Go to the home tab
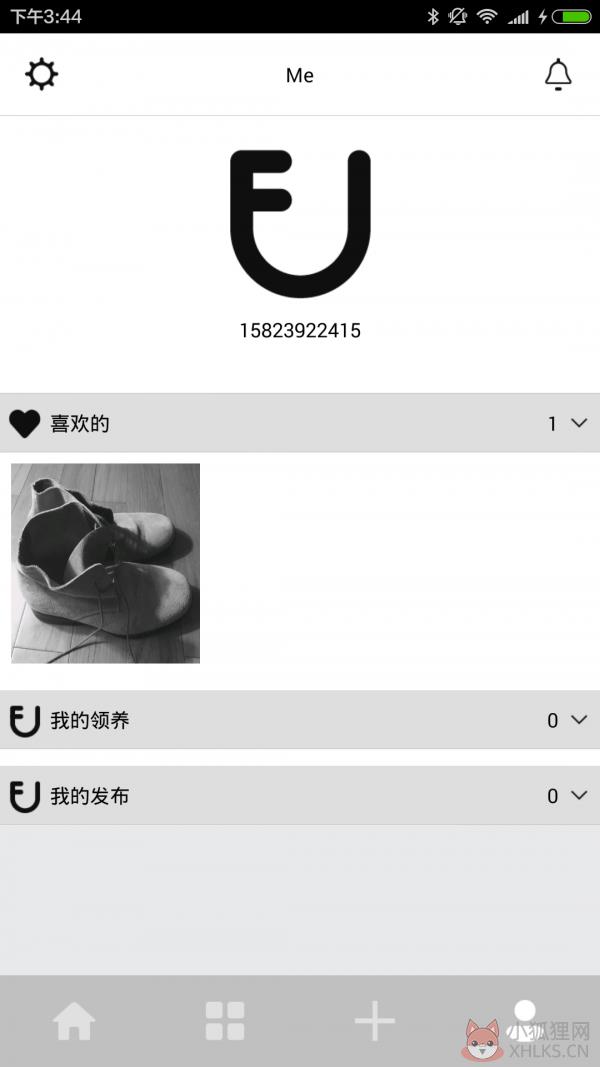This screenshot has width=600, height=1067. coord(74,1021)
